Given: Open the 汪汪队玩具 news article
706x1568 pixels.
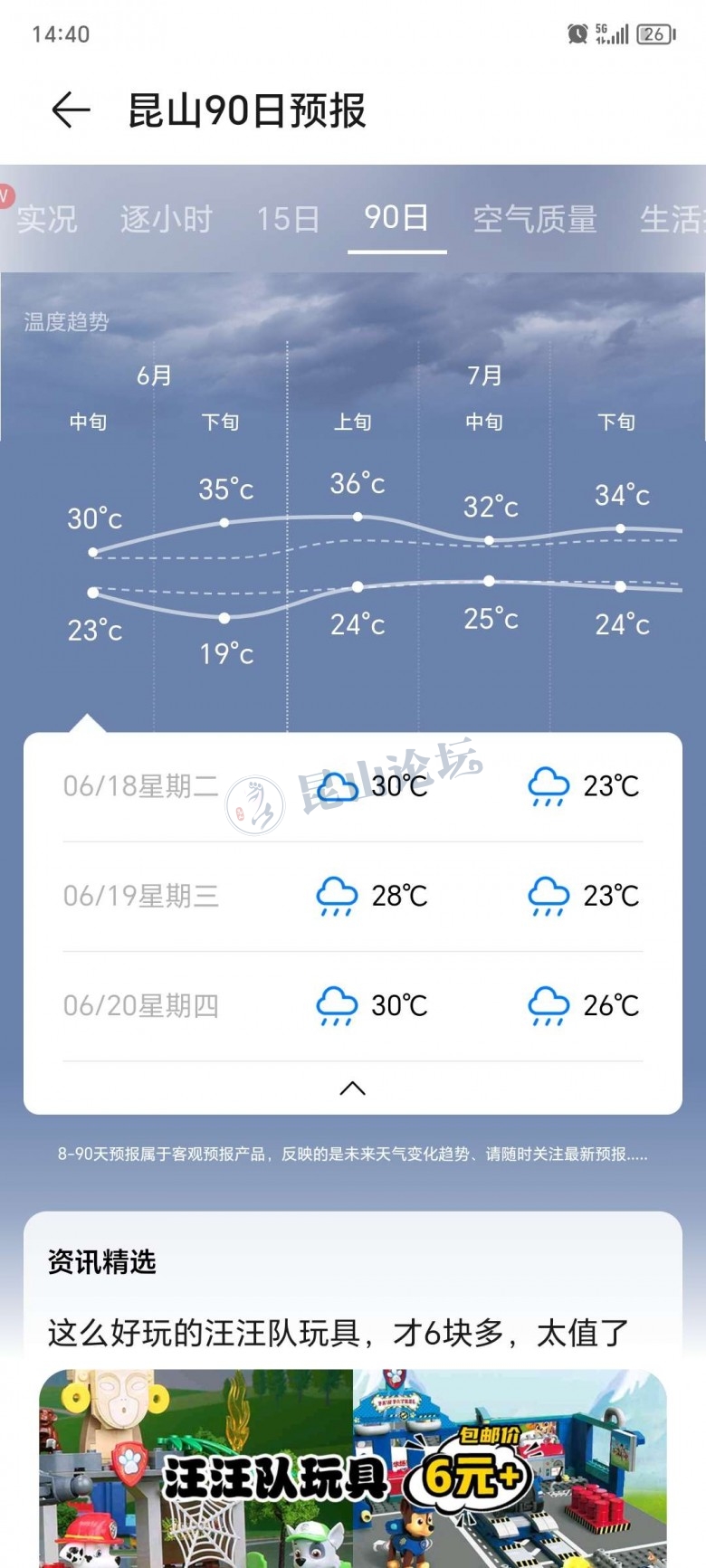Looking at the screenshot, I should [339, 1332].
